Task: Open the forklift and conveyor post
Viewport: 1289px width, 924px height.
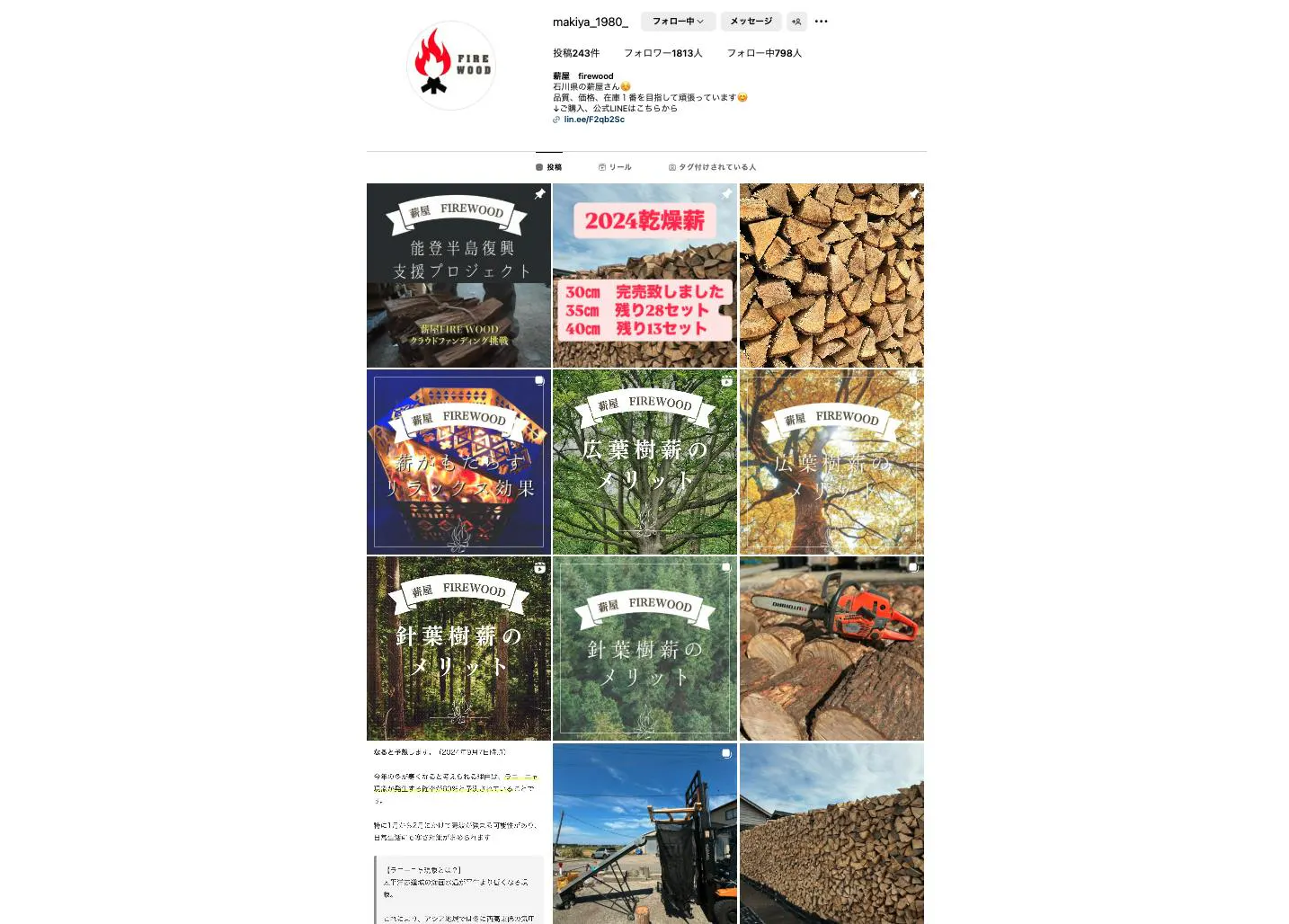Action: [x=644, y=833]
